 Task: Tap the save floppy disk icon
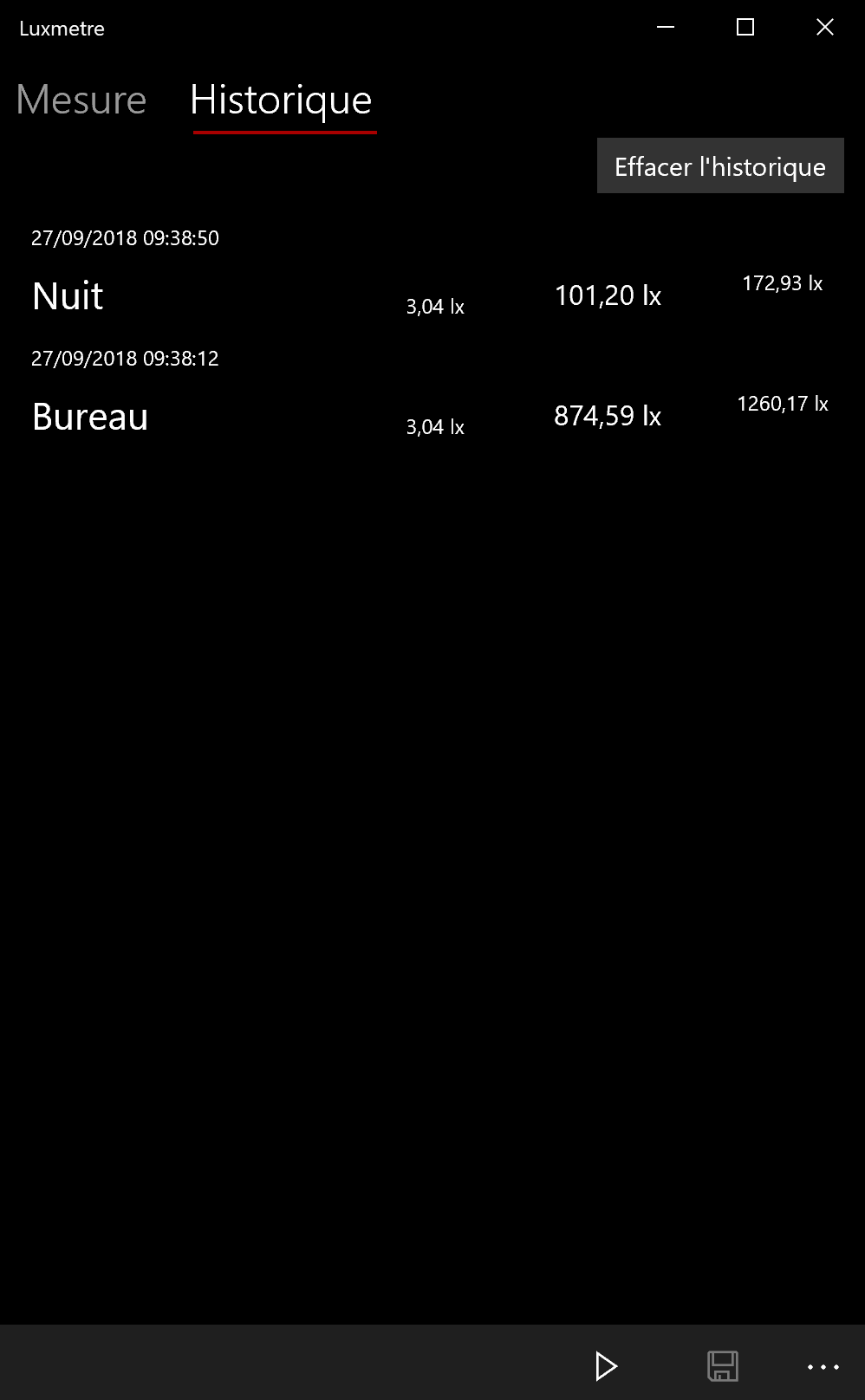[722, 1366]
